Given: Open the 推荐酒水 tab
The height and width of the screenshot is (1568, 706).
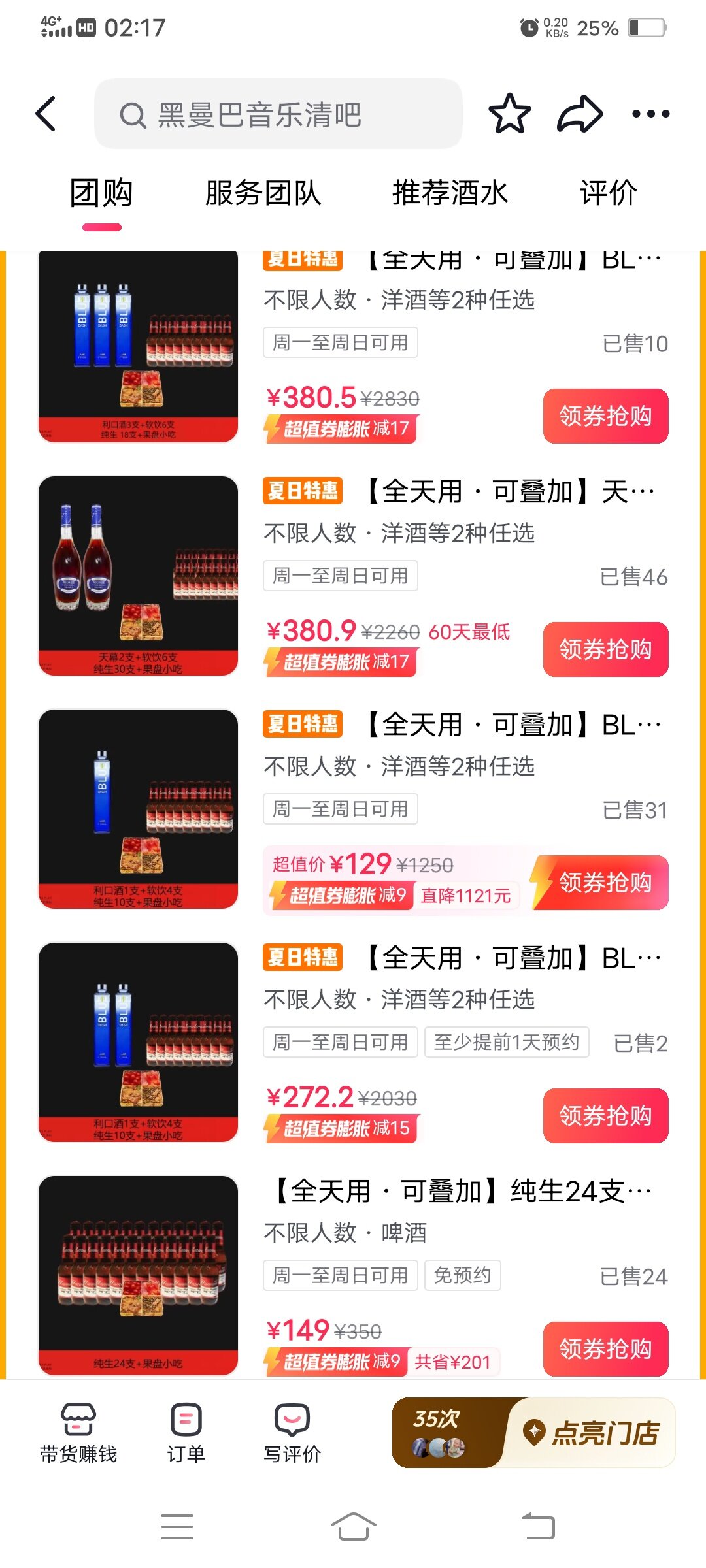Looking at the screenshot, I should click(x=450, y=193).
